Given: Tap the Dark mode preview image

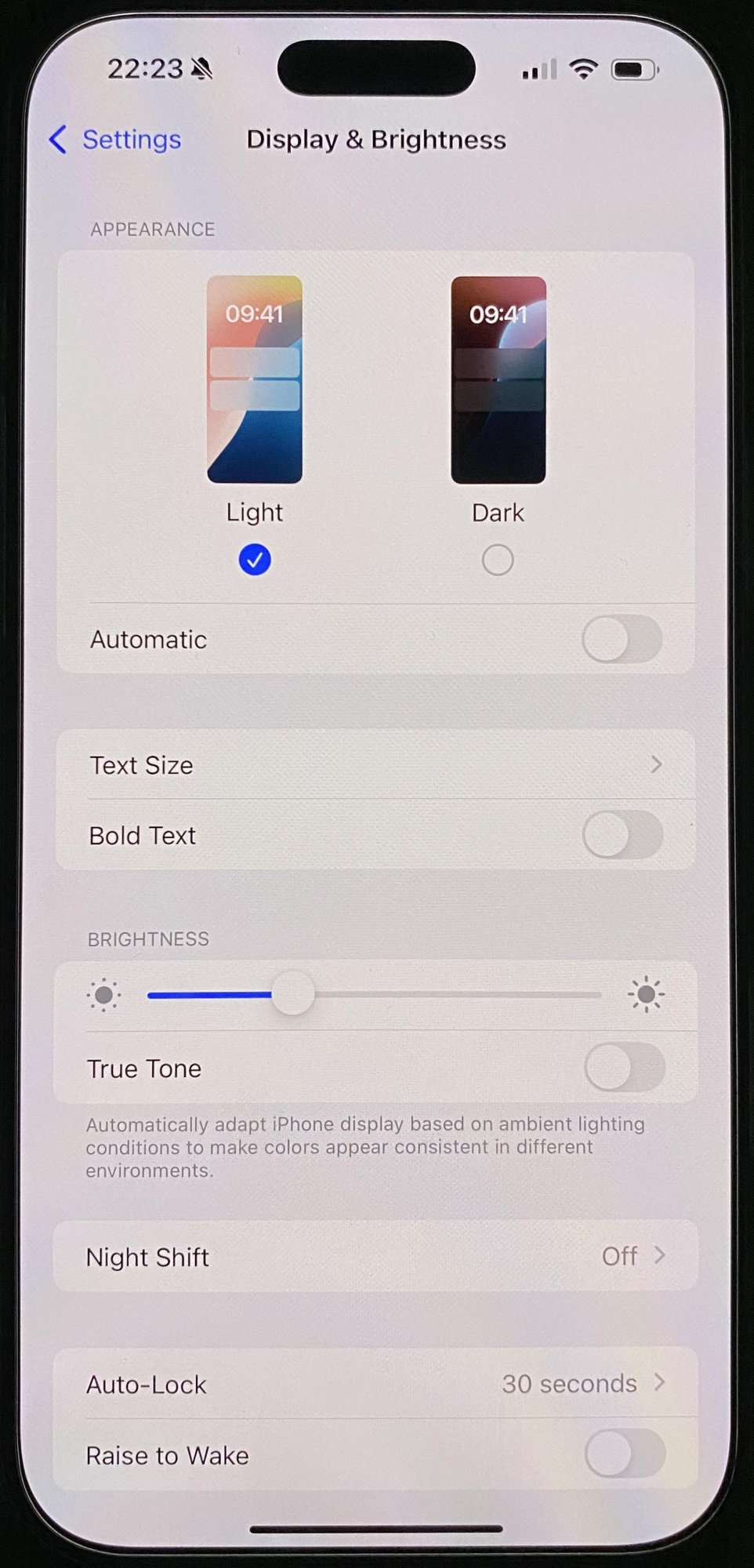Looking at the screenshot, I should click(498, 379).
